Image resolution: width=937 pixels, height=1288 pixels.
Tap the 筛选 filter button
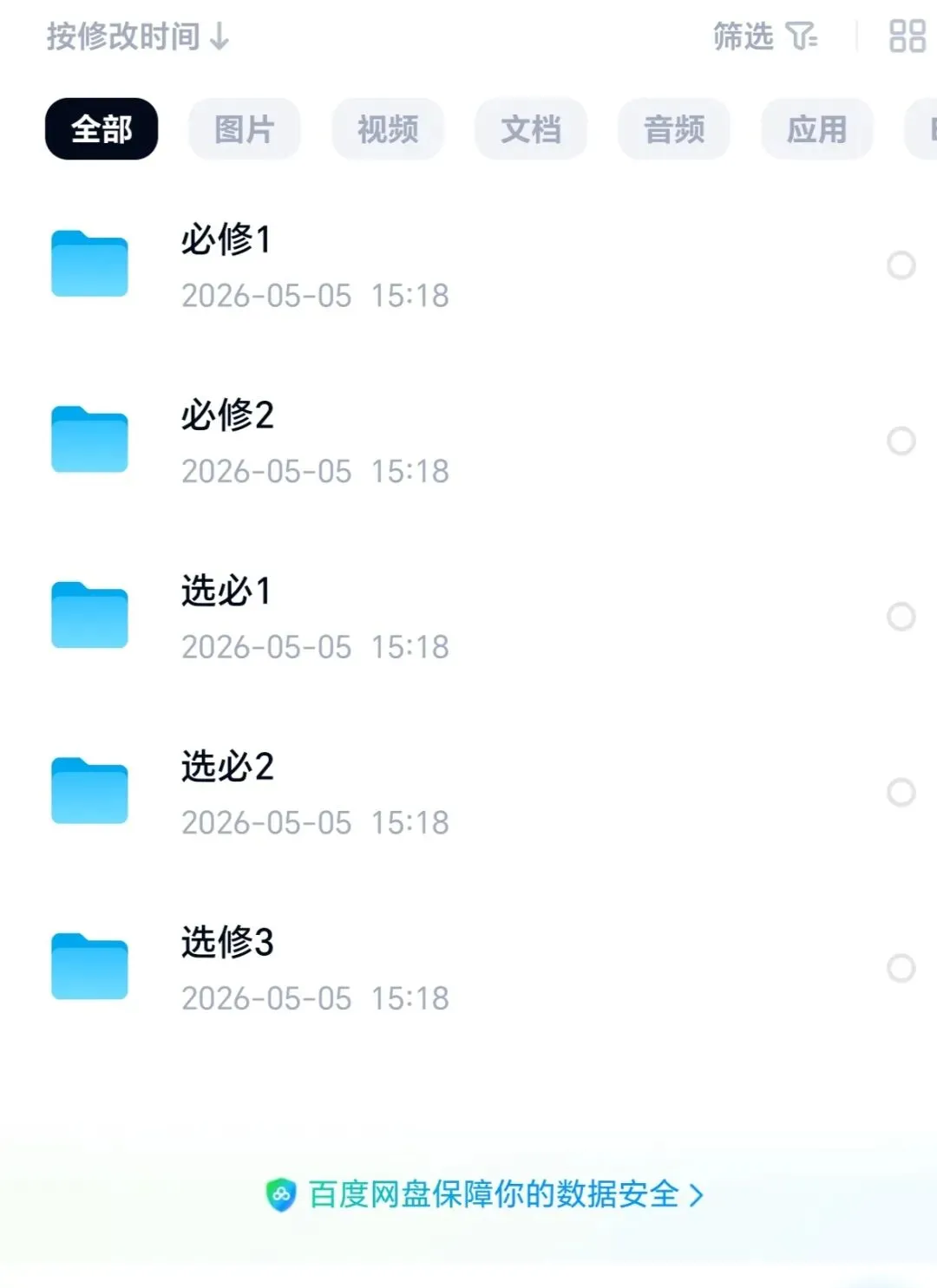pos(765,36)
